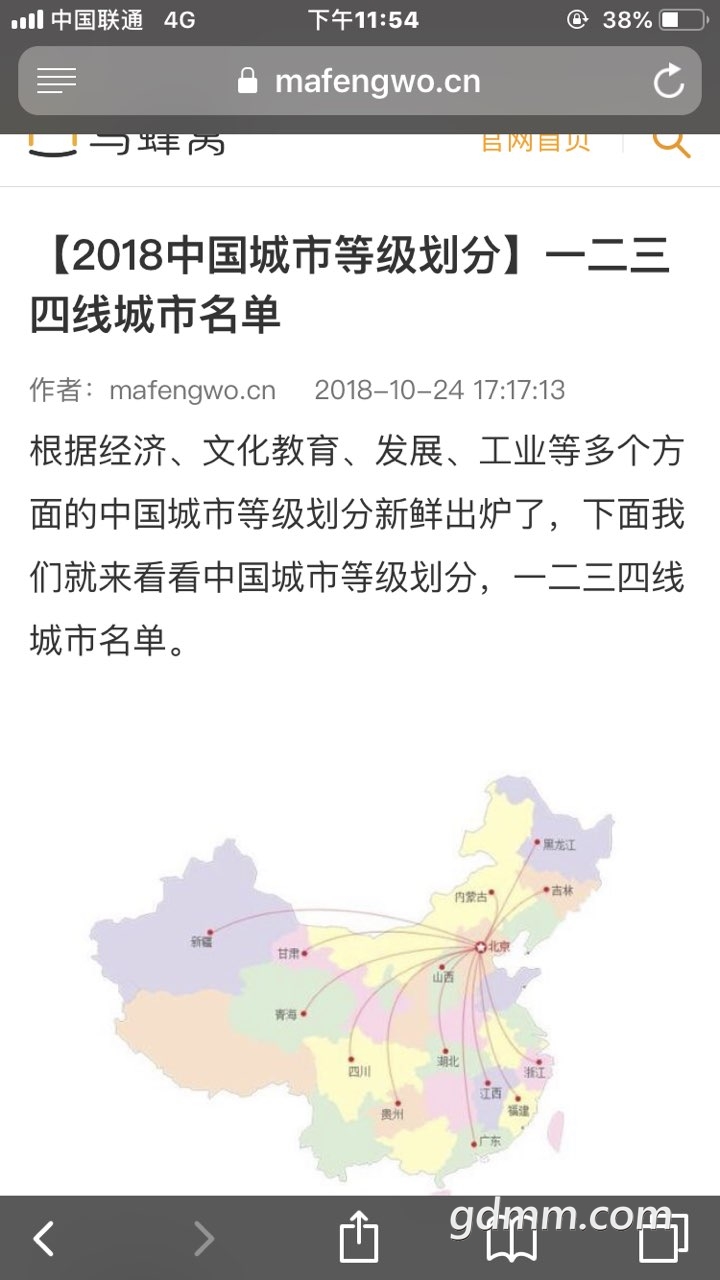Share this page
The image size is (720, 1280).
tap(360, 1238)
